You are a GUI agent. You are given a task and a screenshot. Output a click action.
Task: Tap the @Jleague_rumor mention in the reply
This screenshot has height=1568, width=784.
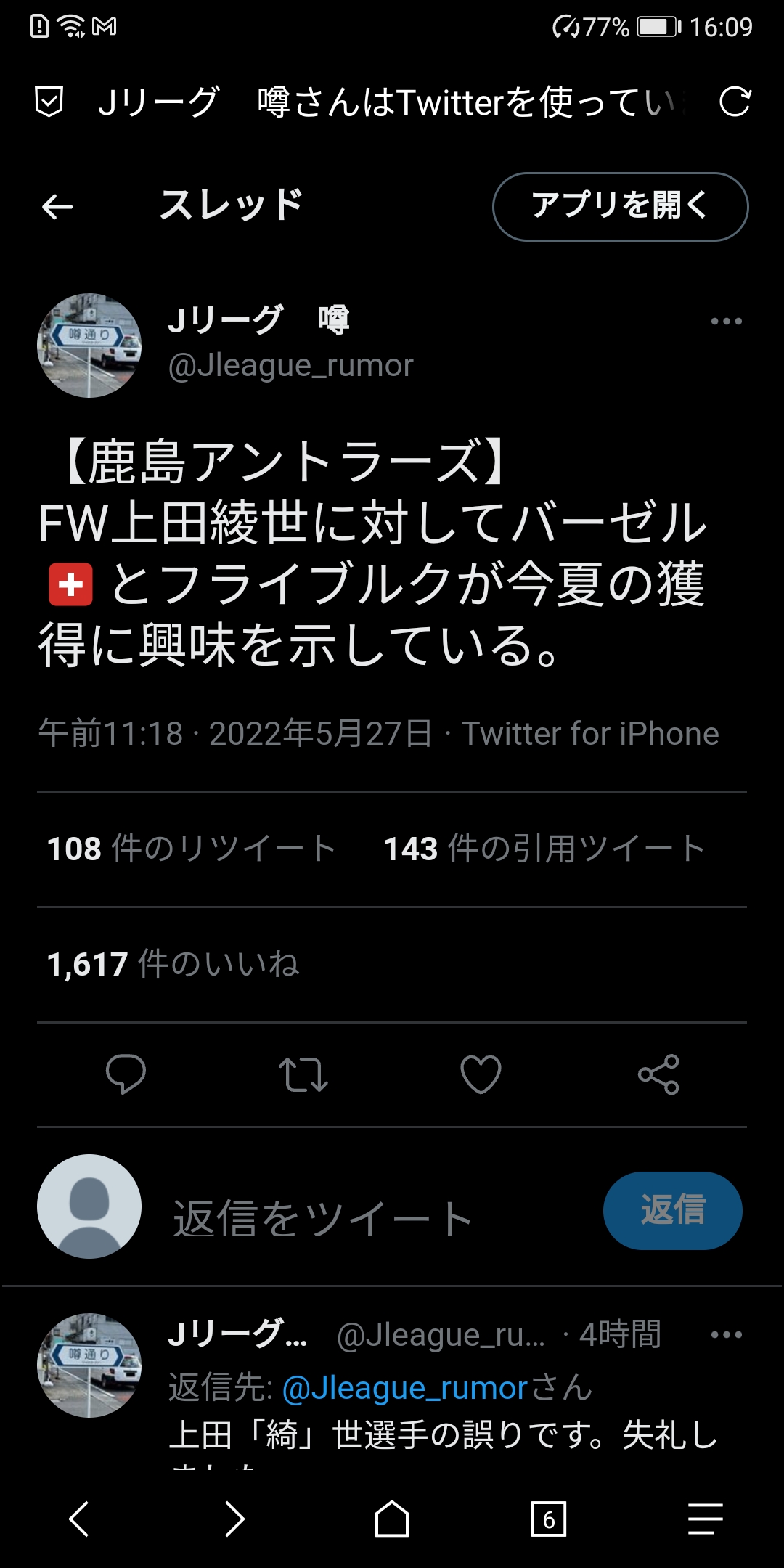[x=404, y=1388]
